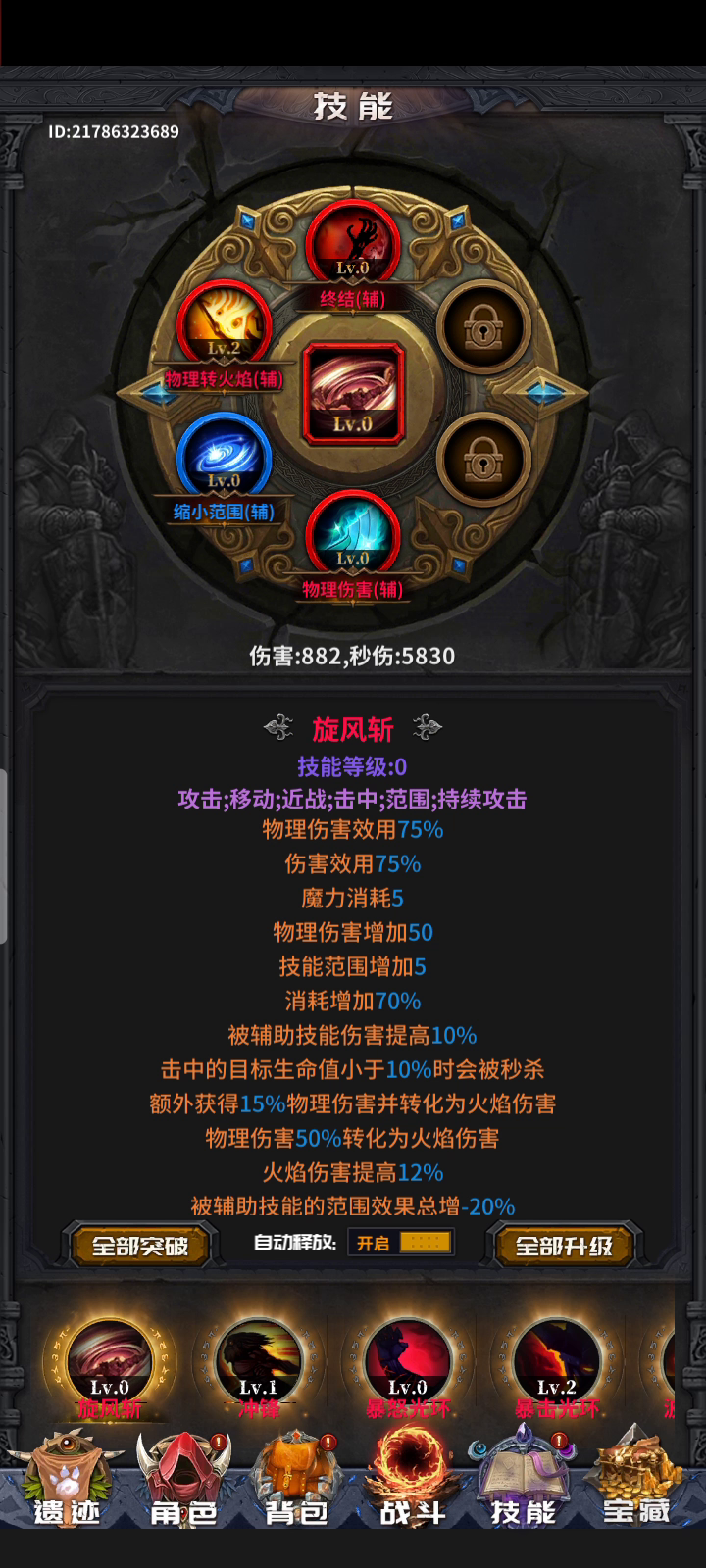
Task: Select the 物理转火焰(辅) support skill slot
Action: click(224, 326)
